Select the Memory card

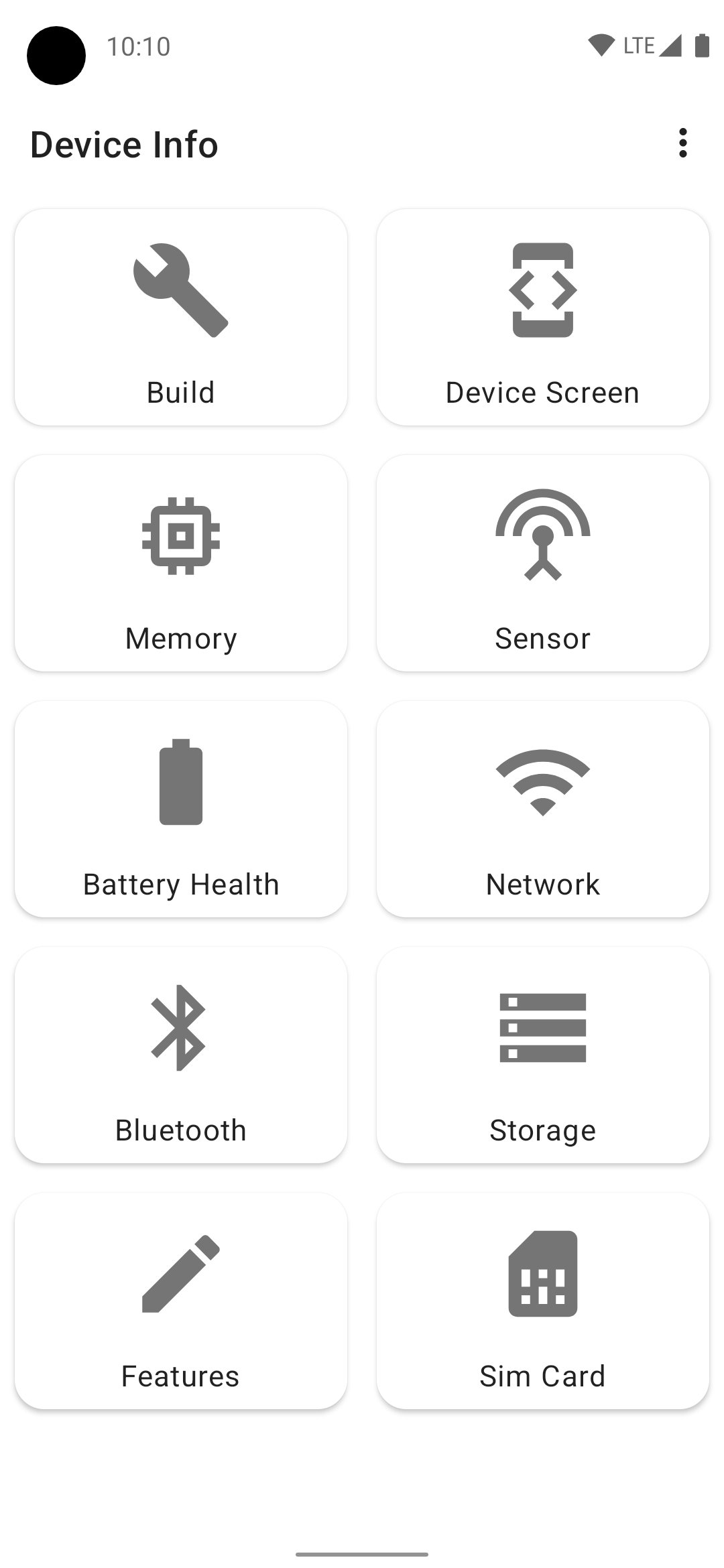point(181,563)
